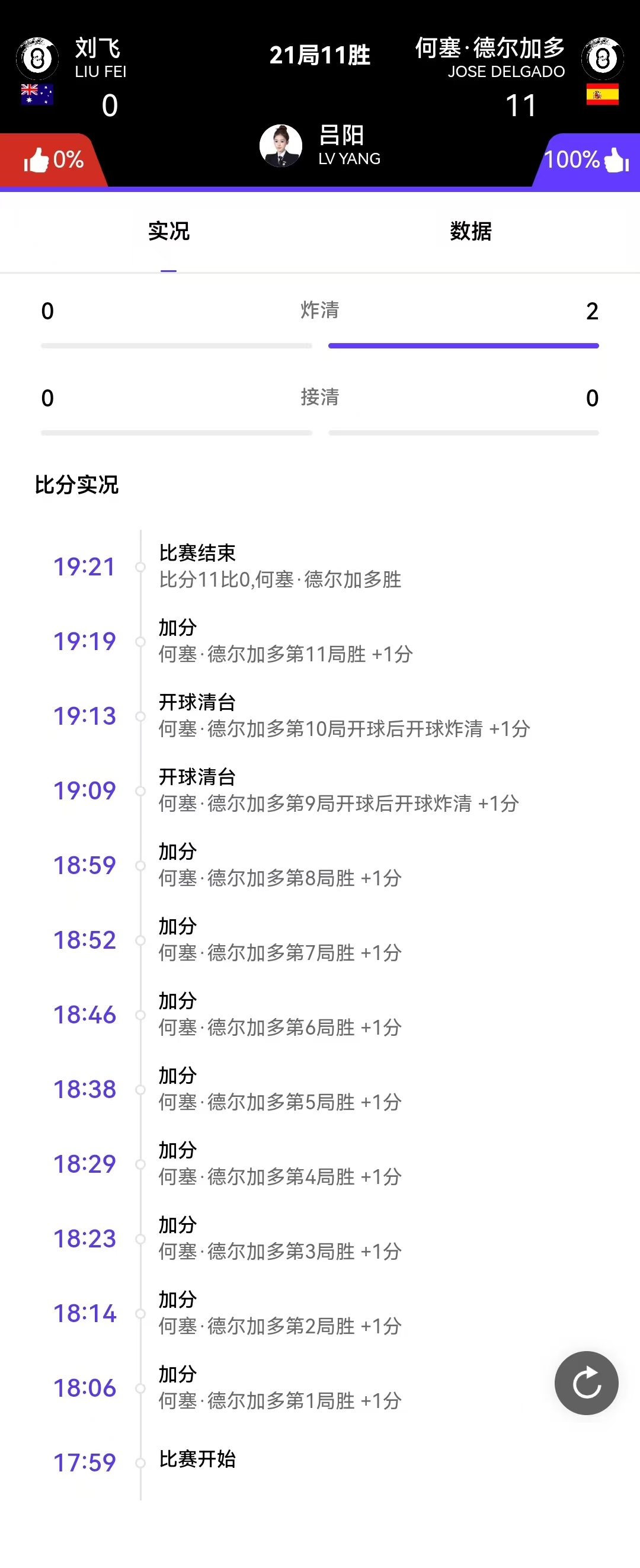Select the 实况 tab
Viewport: 640px width, 1568px height.
(x=169, y=232)
